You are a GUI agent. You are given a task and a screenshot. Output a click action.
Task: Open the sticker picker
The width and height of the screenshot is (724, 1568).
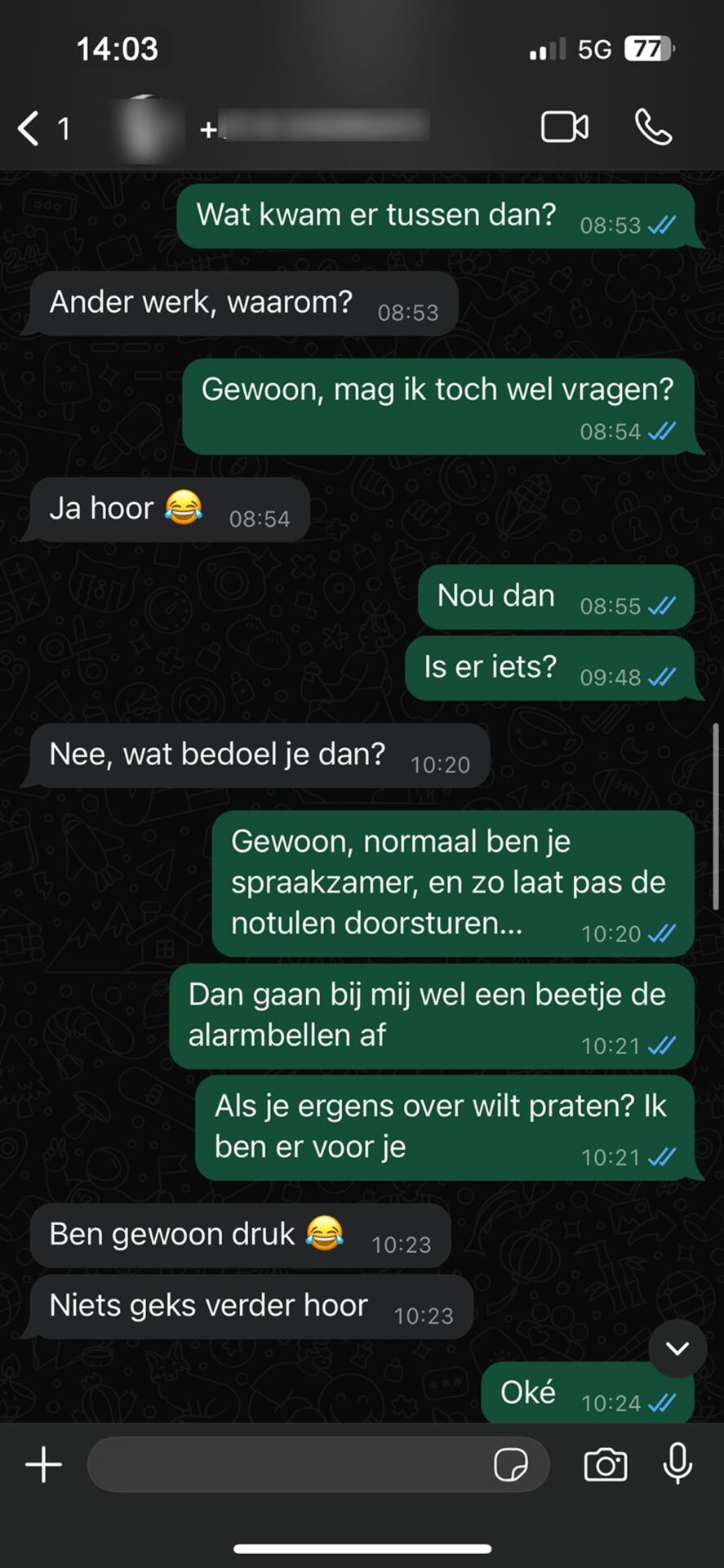click(x=511, y=1464)
